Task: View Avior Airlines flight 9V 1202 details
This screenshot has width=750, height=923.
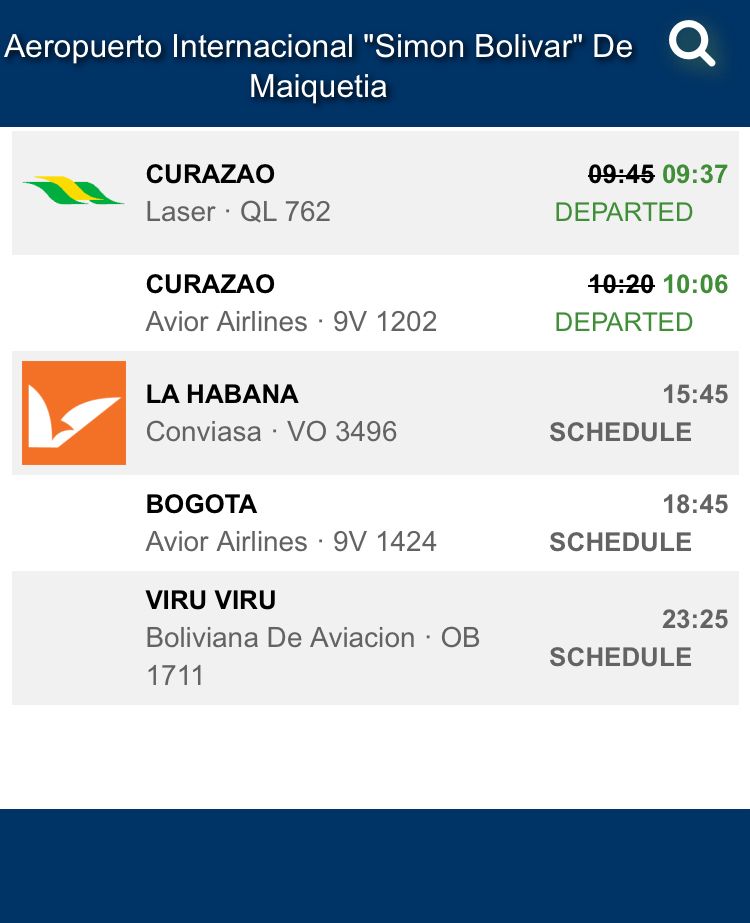Action: click(375, 303)
